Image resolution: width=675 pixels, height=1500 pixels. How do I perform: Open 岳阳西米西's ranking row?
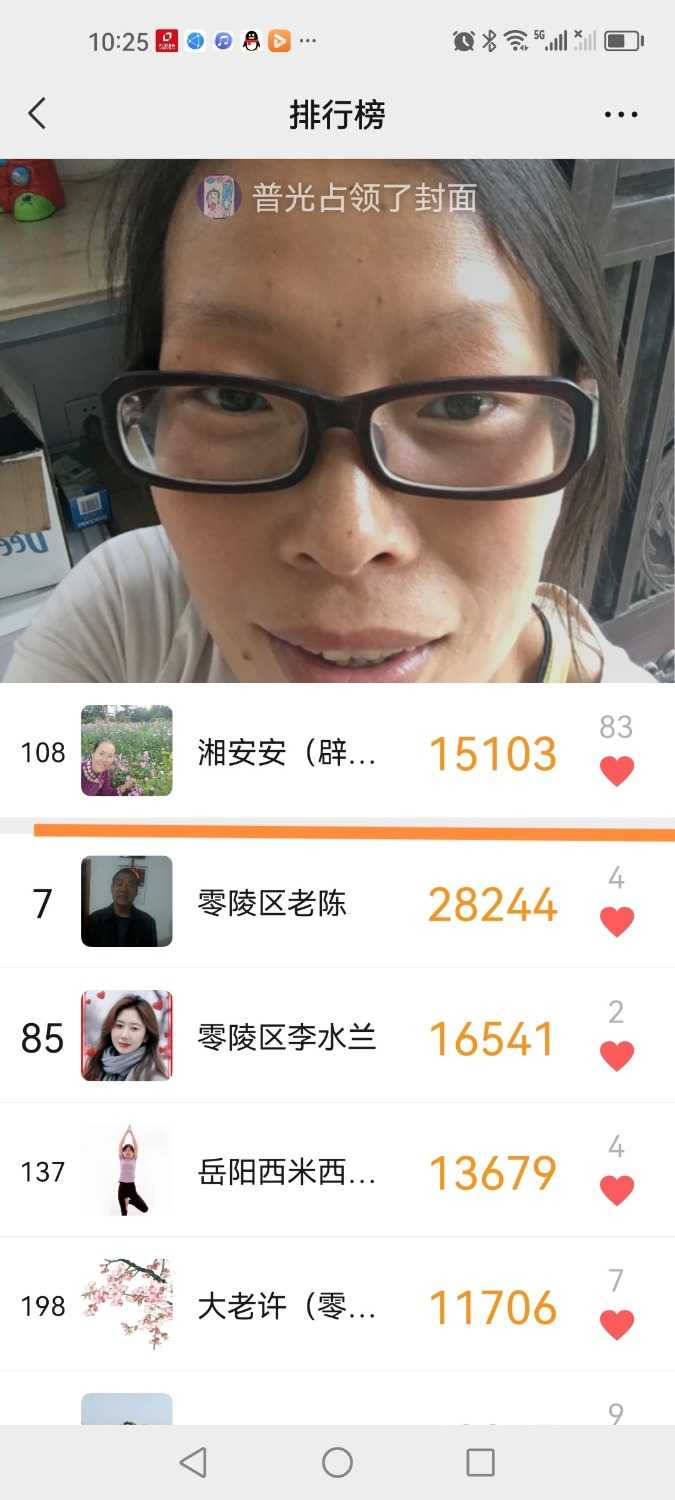(286, 1171)
